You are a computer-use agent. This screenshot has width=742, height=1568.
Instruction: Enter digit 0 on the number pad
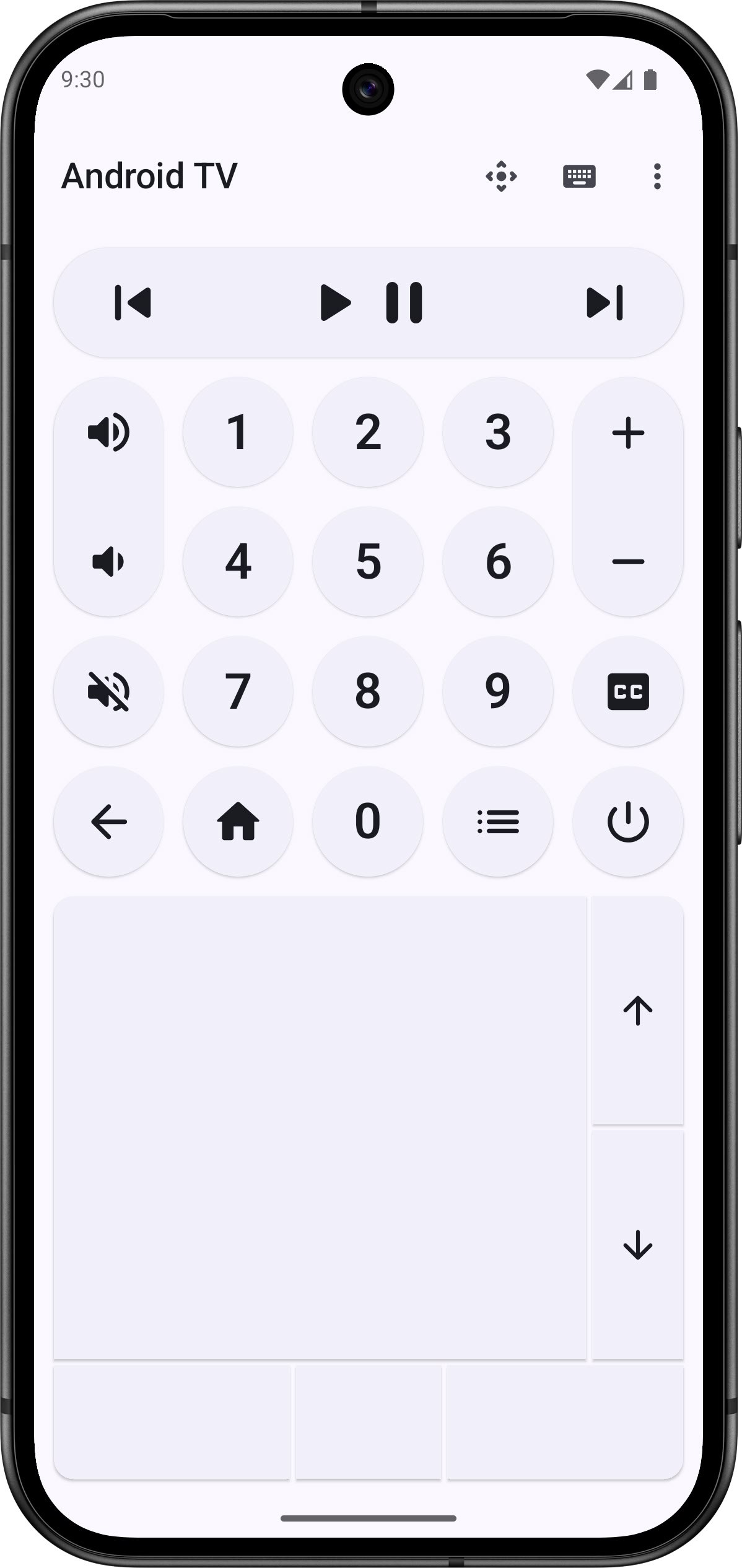(x=368, y=821)
